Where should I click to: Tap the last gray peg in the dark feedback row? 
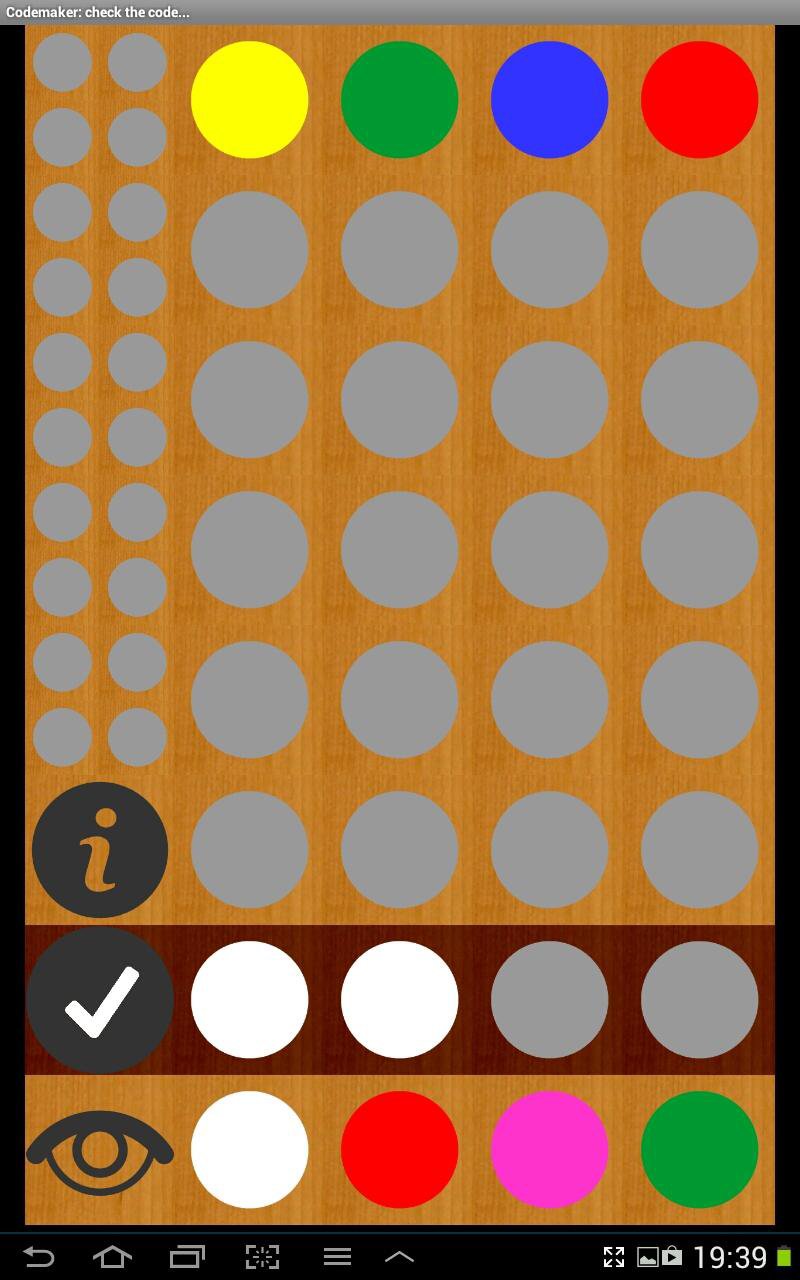coord(699,999)
